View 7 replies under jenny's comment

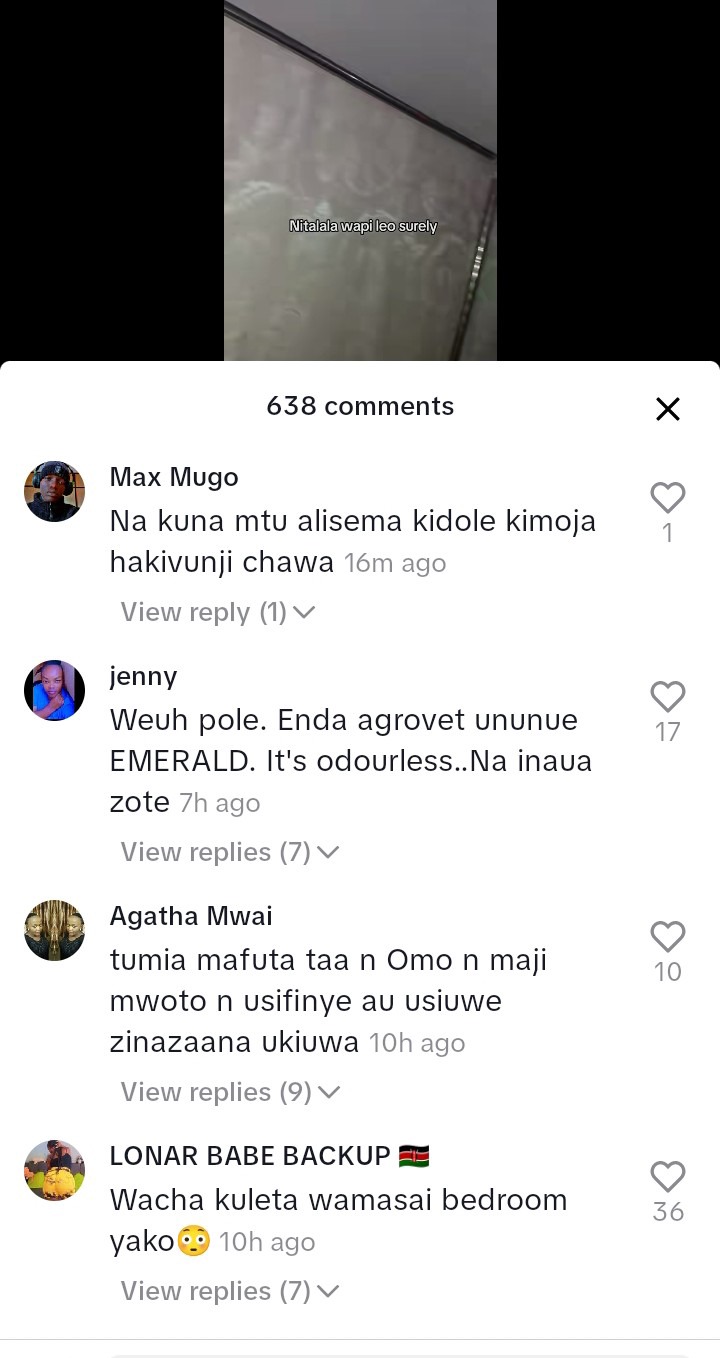click(230, 852)
